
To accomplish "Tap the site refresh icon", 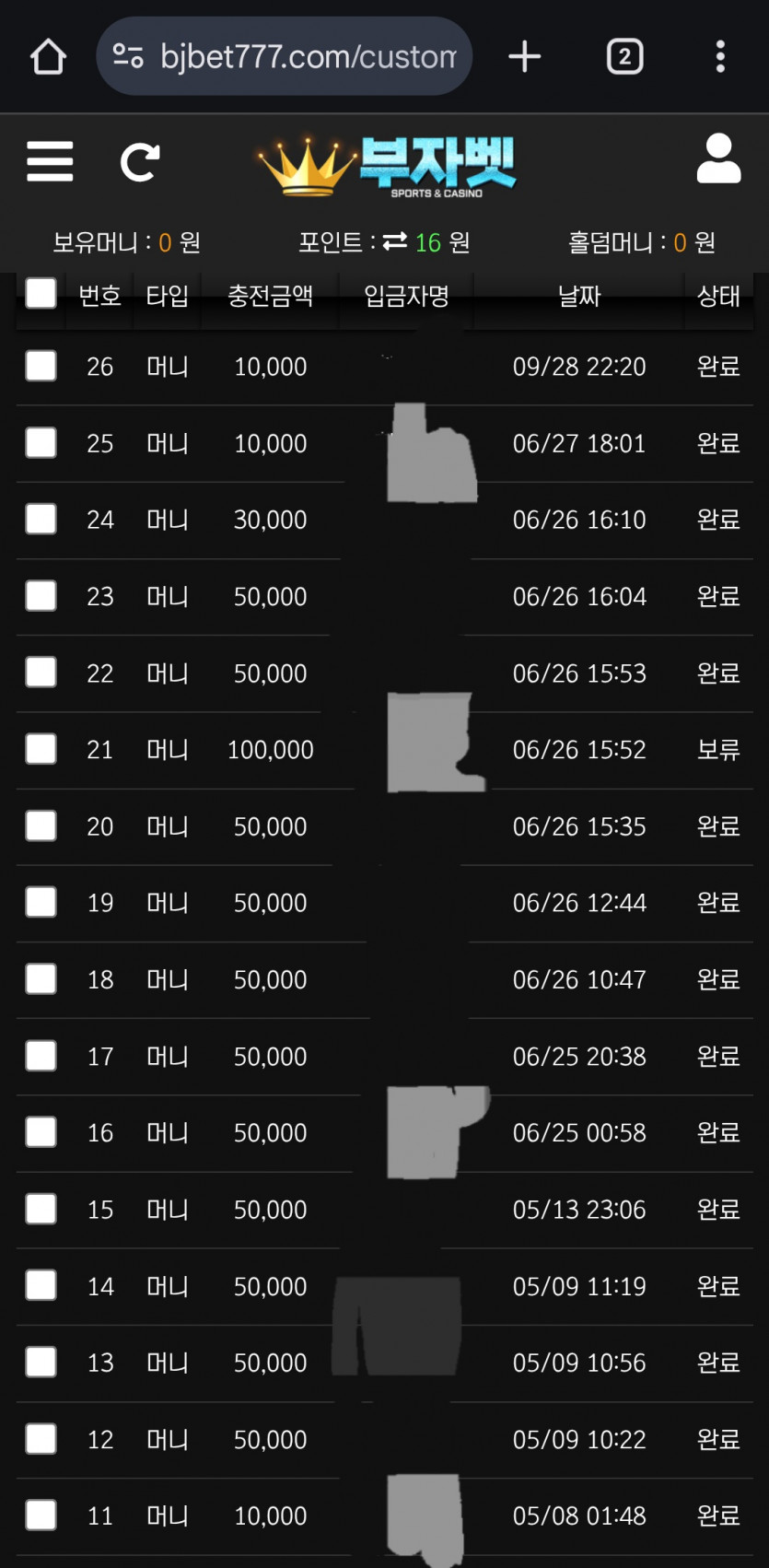I will 140,162.
